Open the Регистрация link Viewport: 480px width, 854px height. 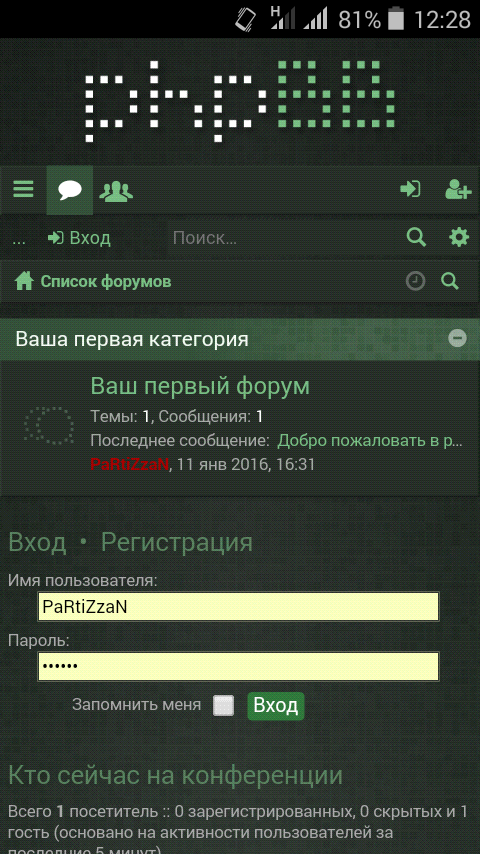[x=177, y=542]
